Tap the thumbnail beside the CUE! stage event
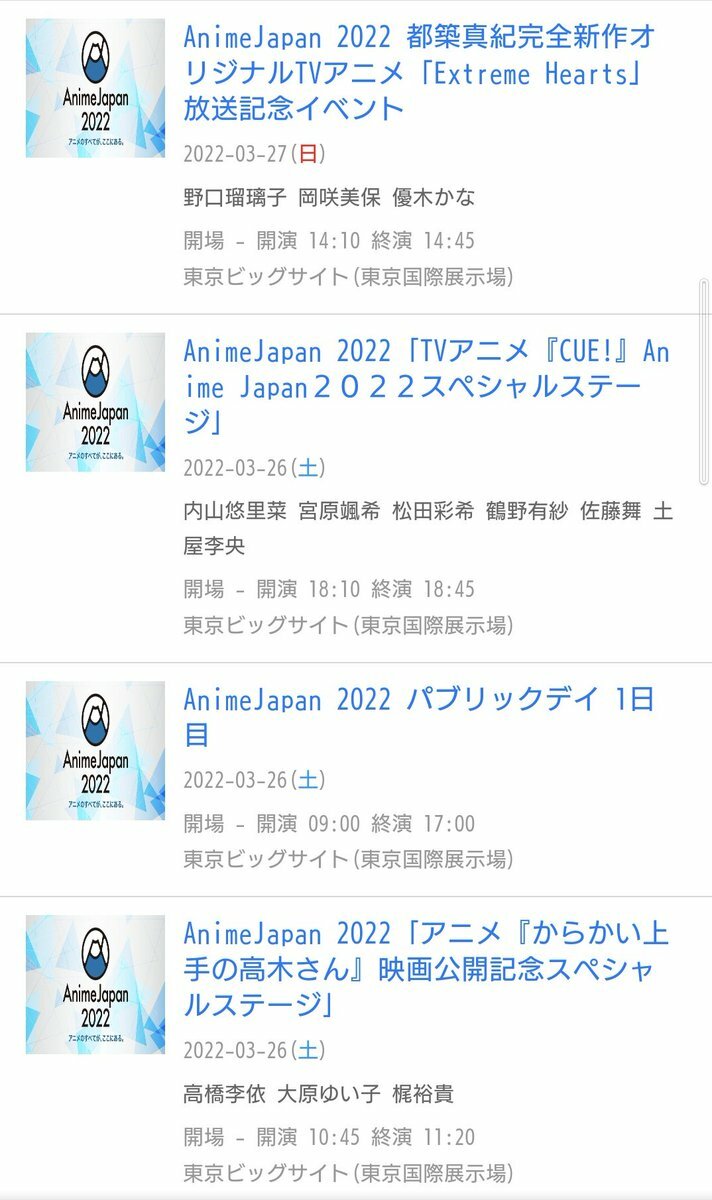The width and height of the screenshot is (712, 1200). [95, 402]
